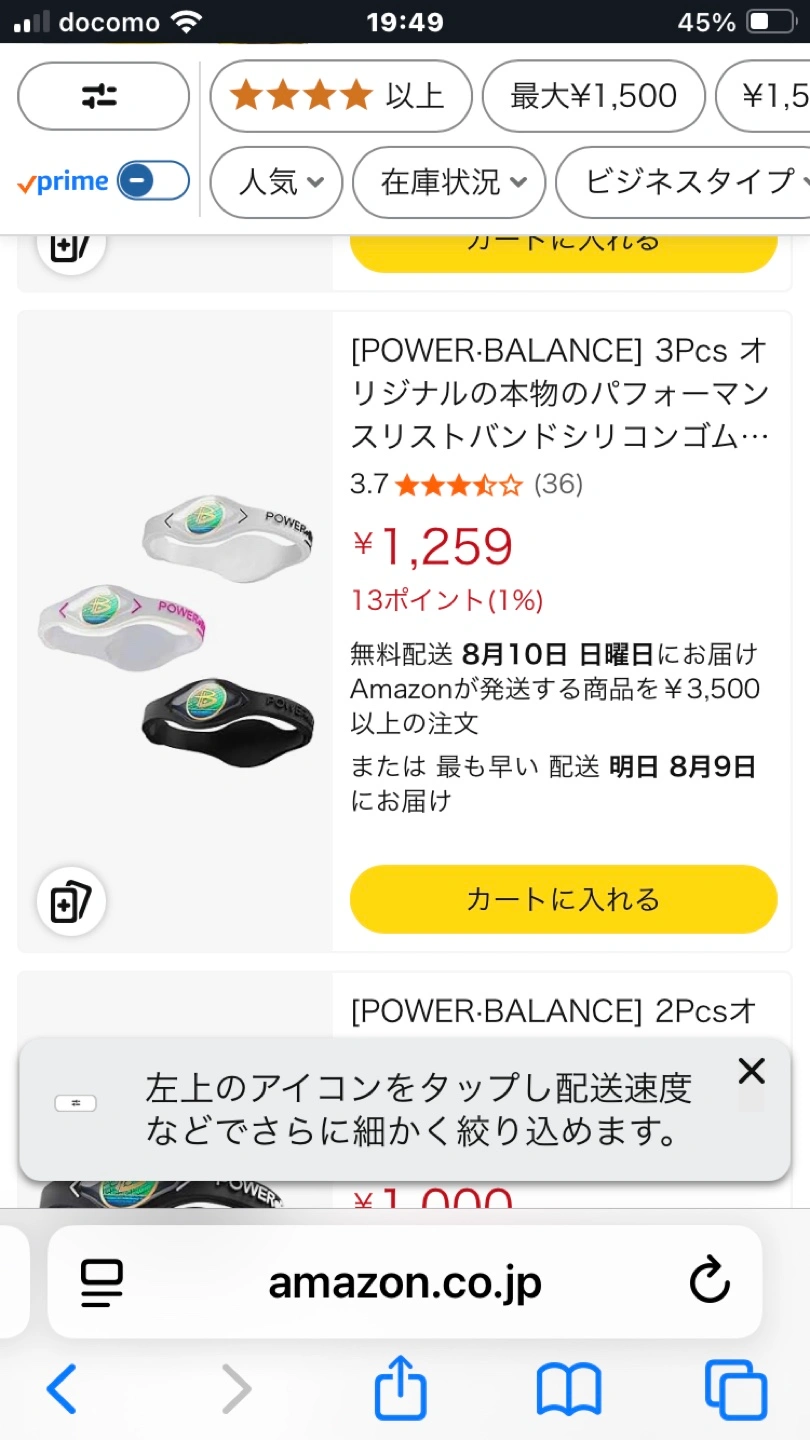Screen dimensions: 810x1440
Task: Expand the 在庫状況 dropdown
Action: pos(448,182)
